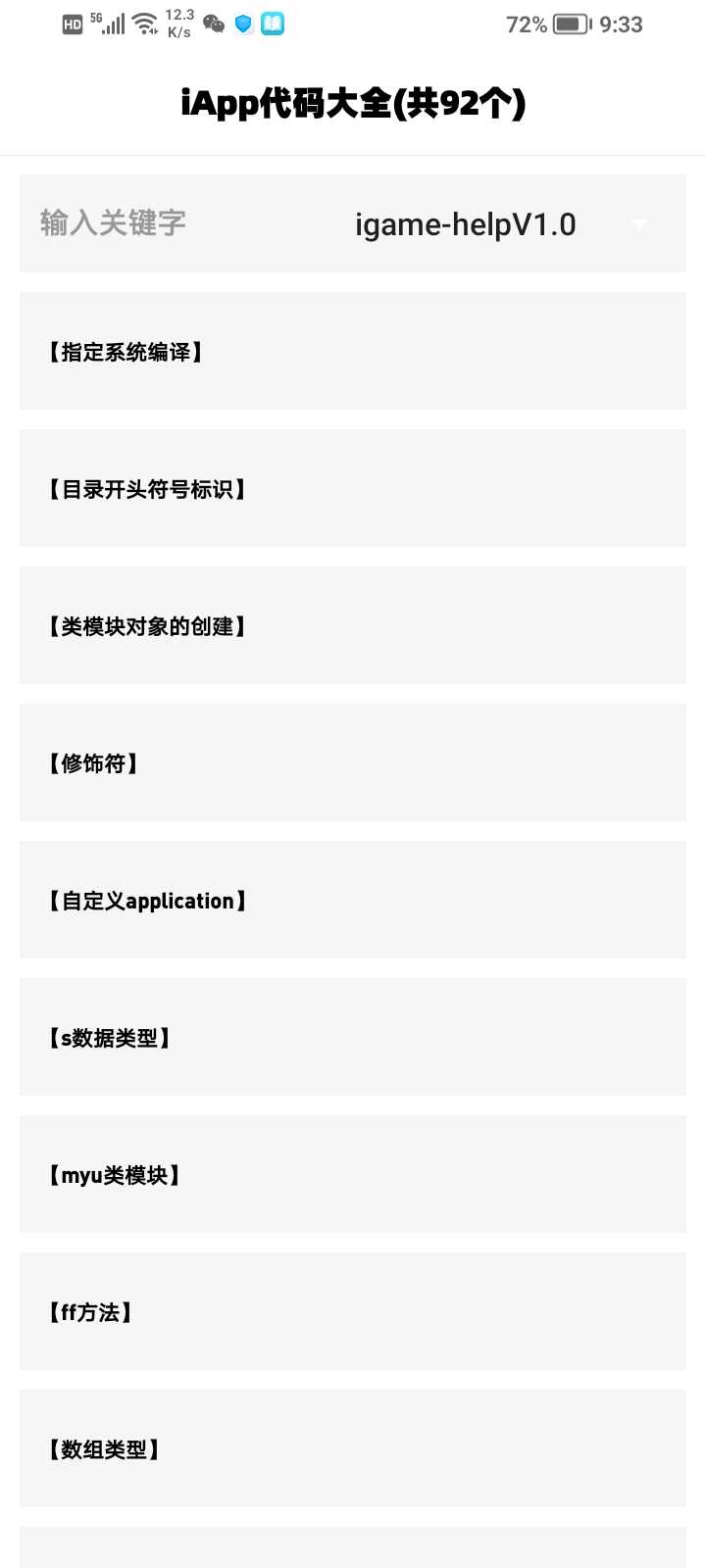
Task: Open 【自定义application】 code entry
Action: [x=353, y=900]
